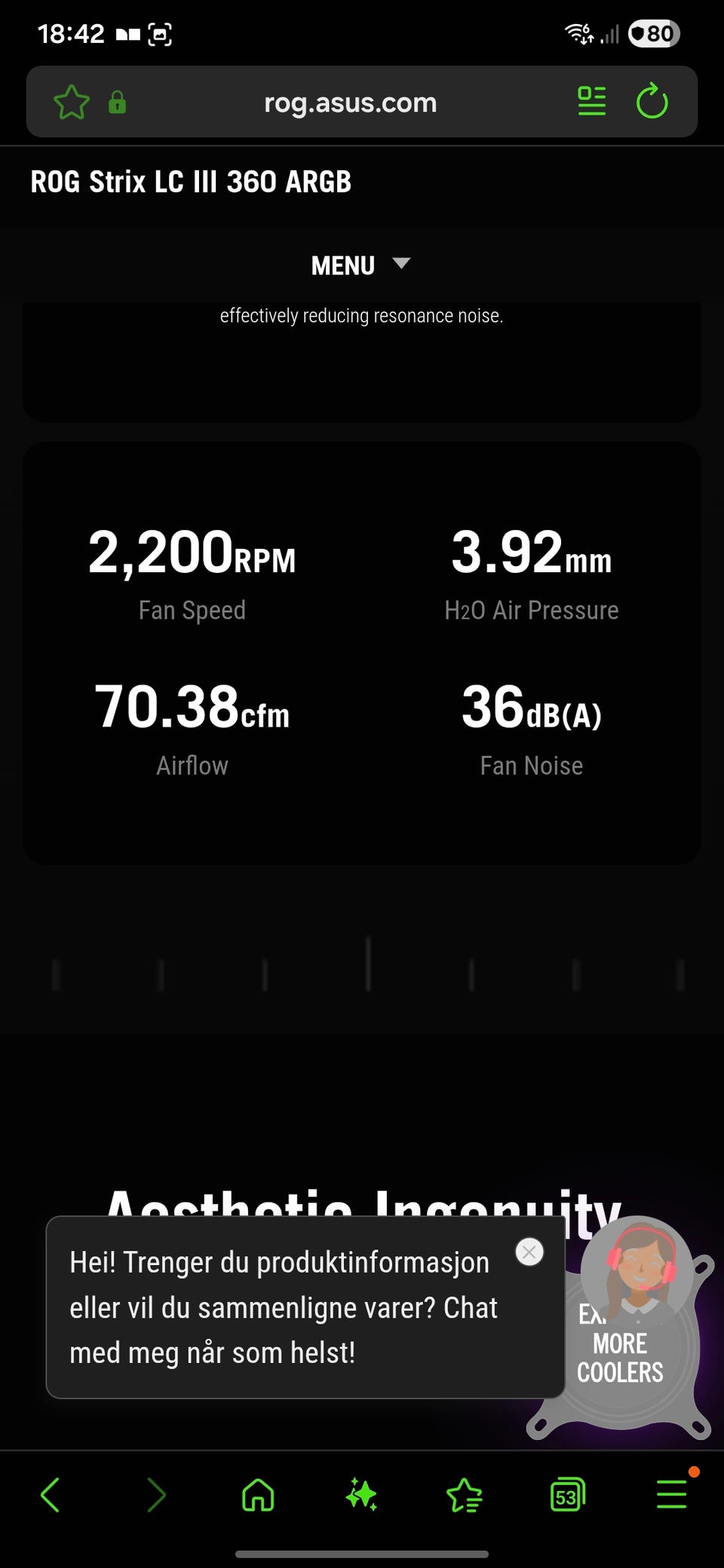
Task: Bookmark this page with the star icon
Action: [x=72, y=103]
